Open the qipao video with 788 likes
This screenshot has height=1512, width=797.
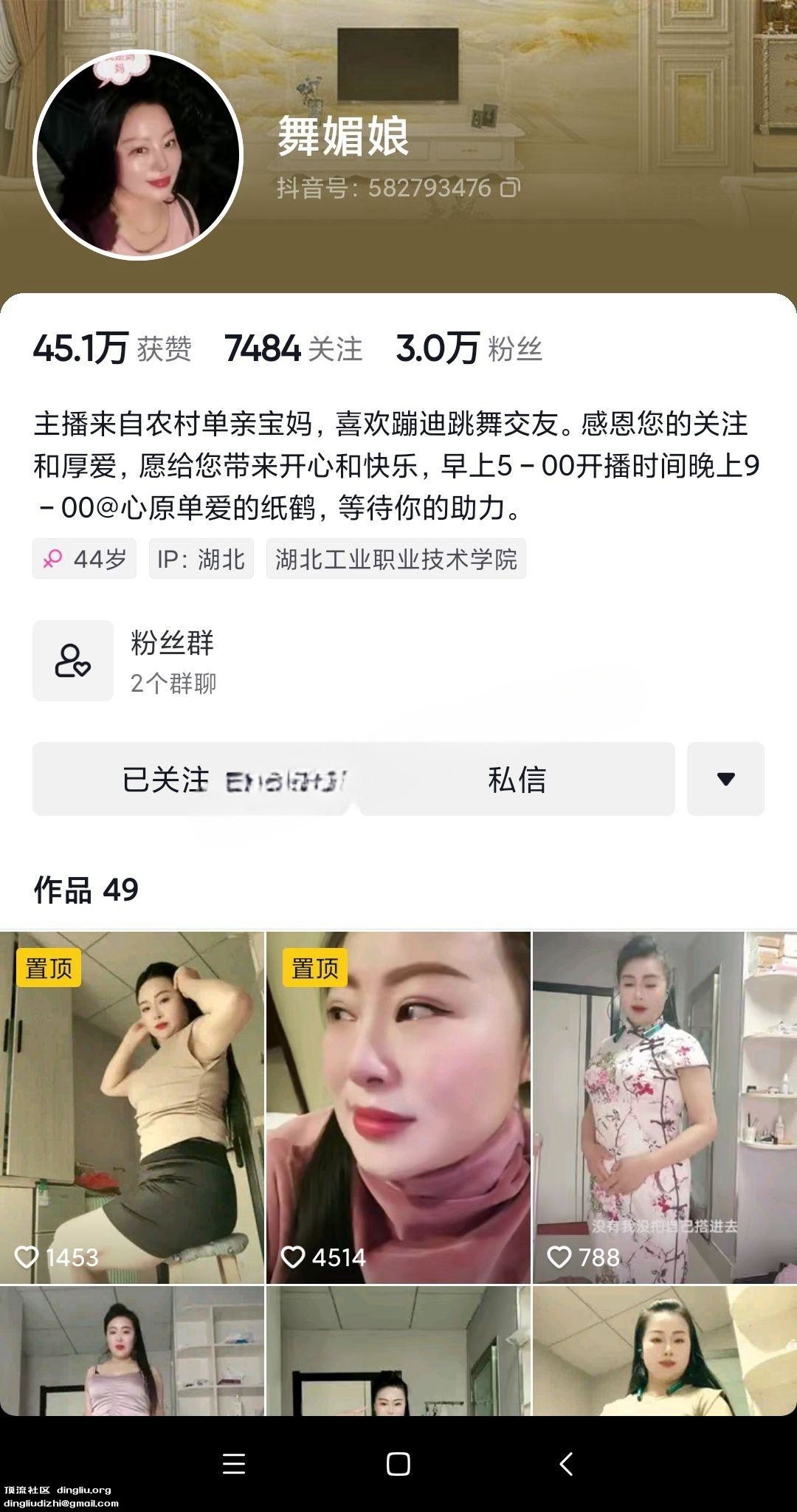(665, 1107)
